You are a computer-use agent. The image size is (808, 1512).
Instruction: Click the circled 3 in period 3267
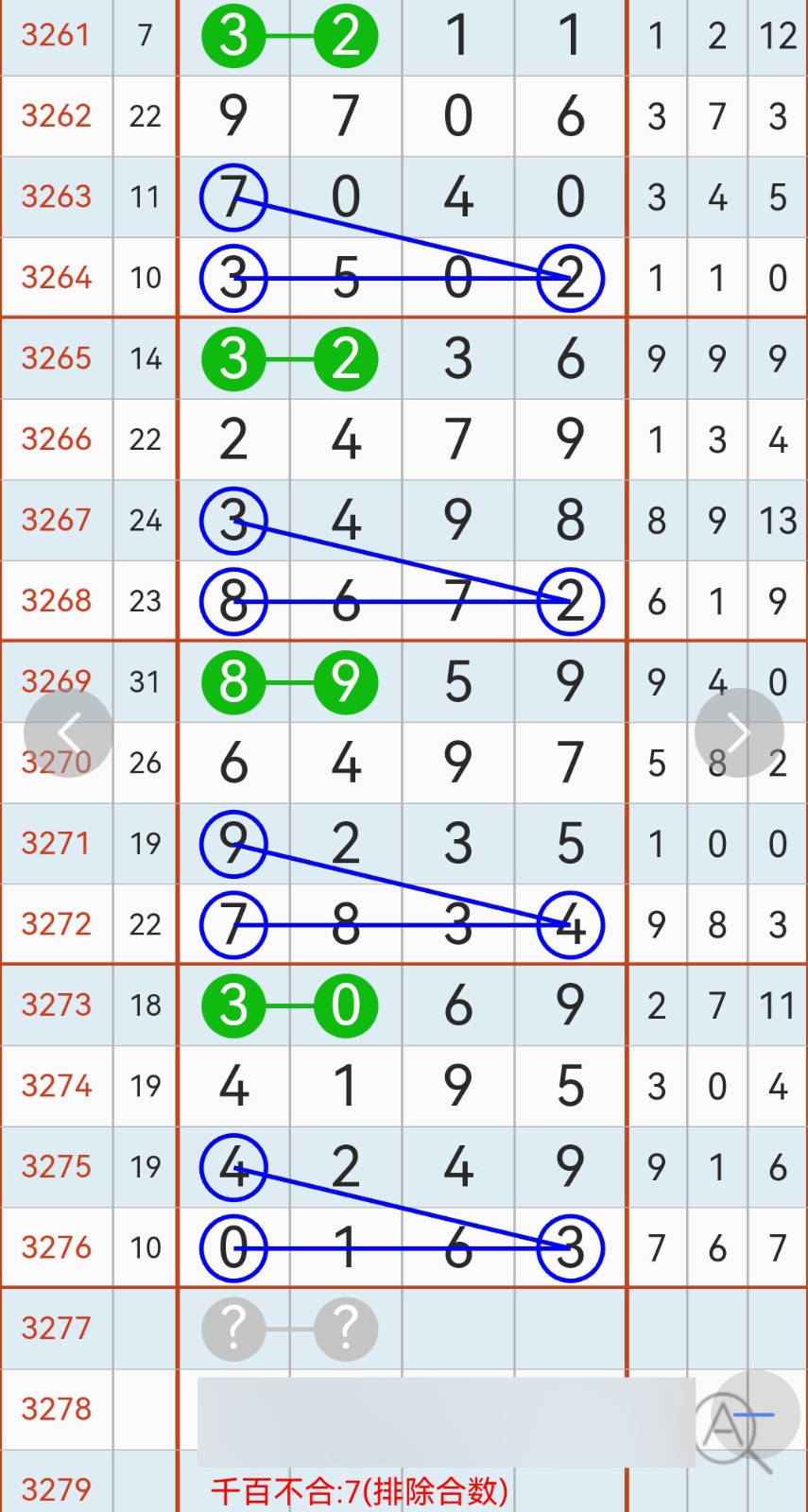point(233,521)
